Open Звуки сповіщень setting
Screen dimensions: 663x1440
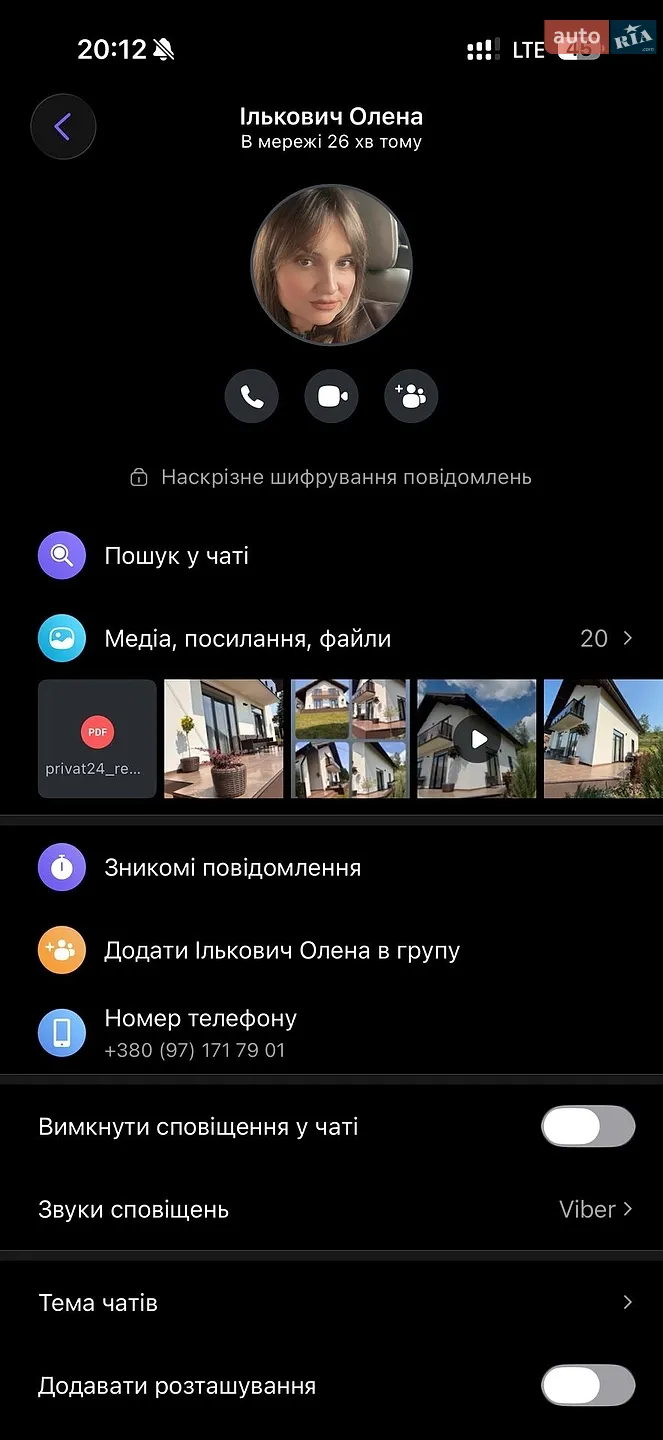click(331, 1209)
